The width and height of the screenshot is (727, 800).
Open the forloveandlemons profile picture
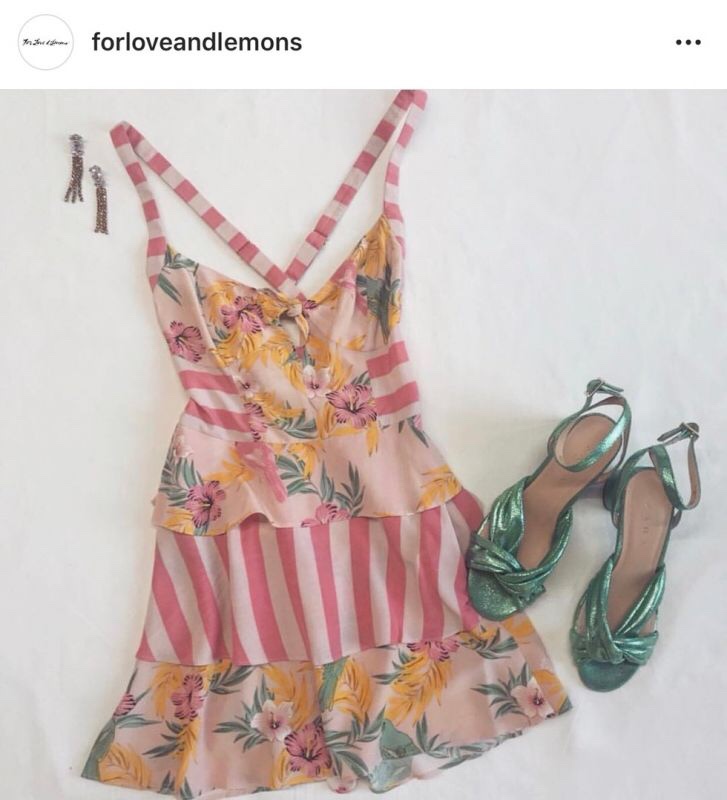click(x=46, y=43)
